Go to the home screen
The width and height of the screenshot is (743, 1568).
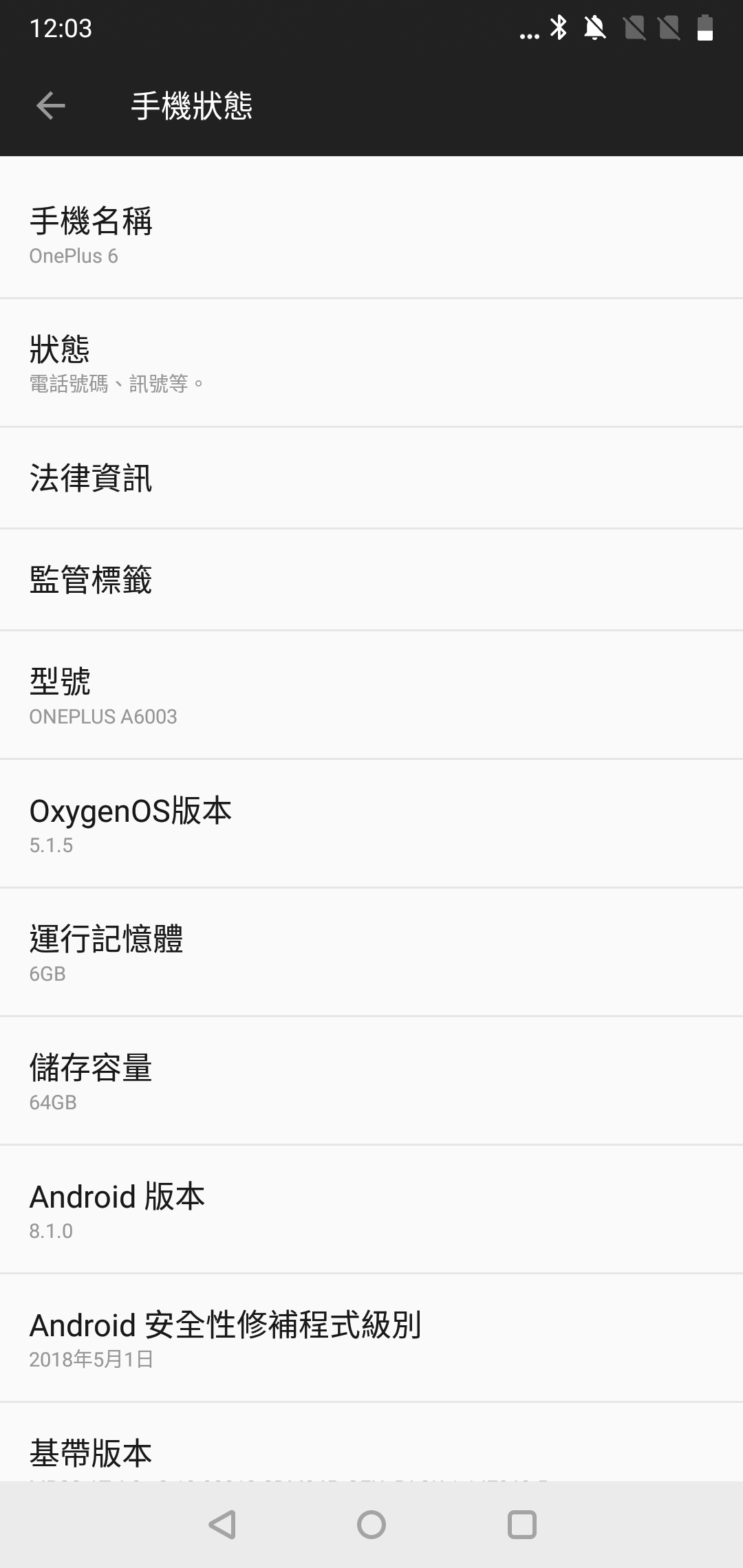pyautogui.click(x=371, y=1525)
